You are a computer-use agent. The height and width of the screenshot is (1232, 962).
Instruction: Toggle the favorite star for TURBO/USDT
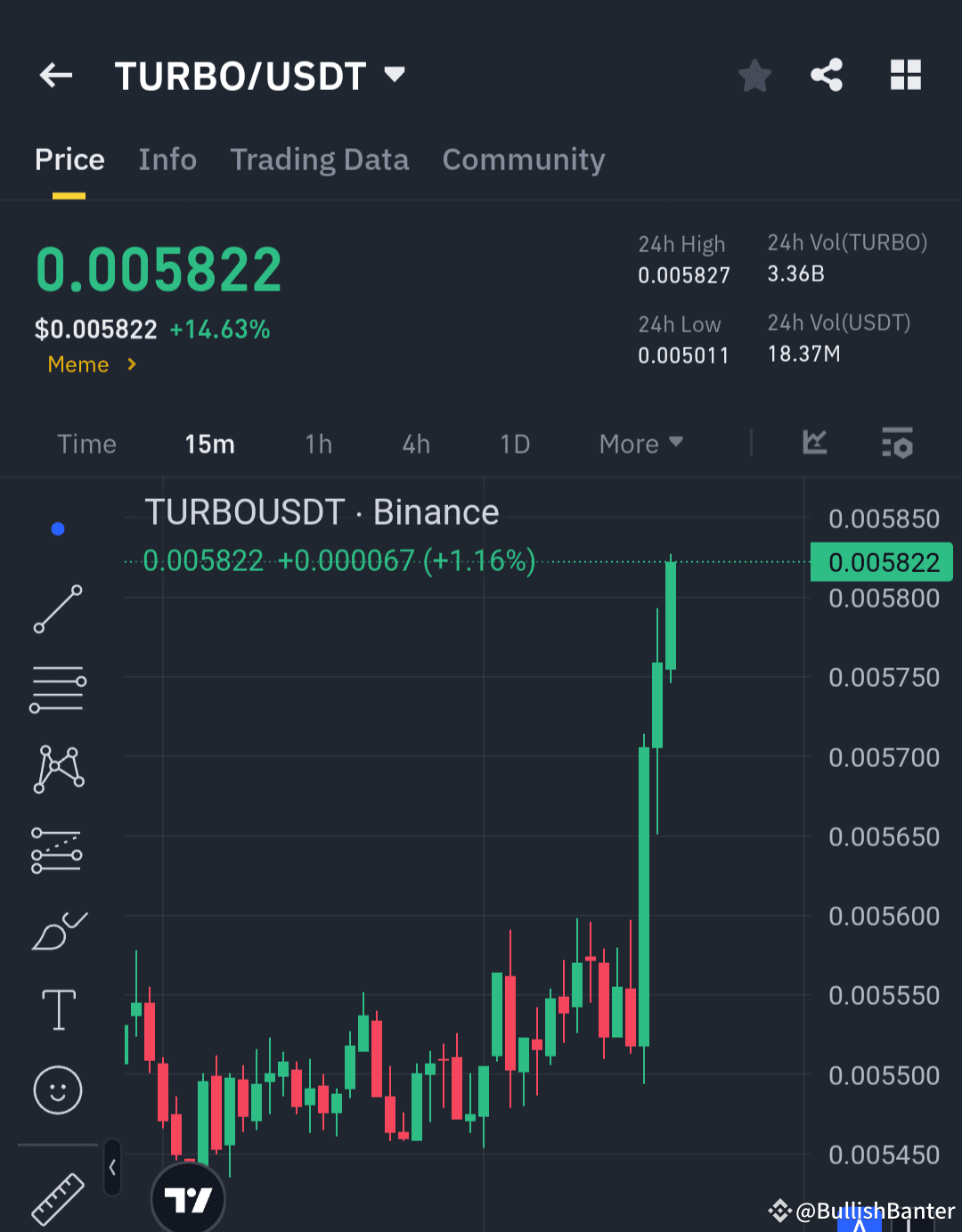click(754, 76)
